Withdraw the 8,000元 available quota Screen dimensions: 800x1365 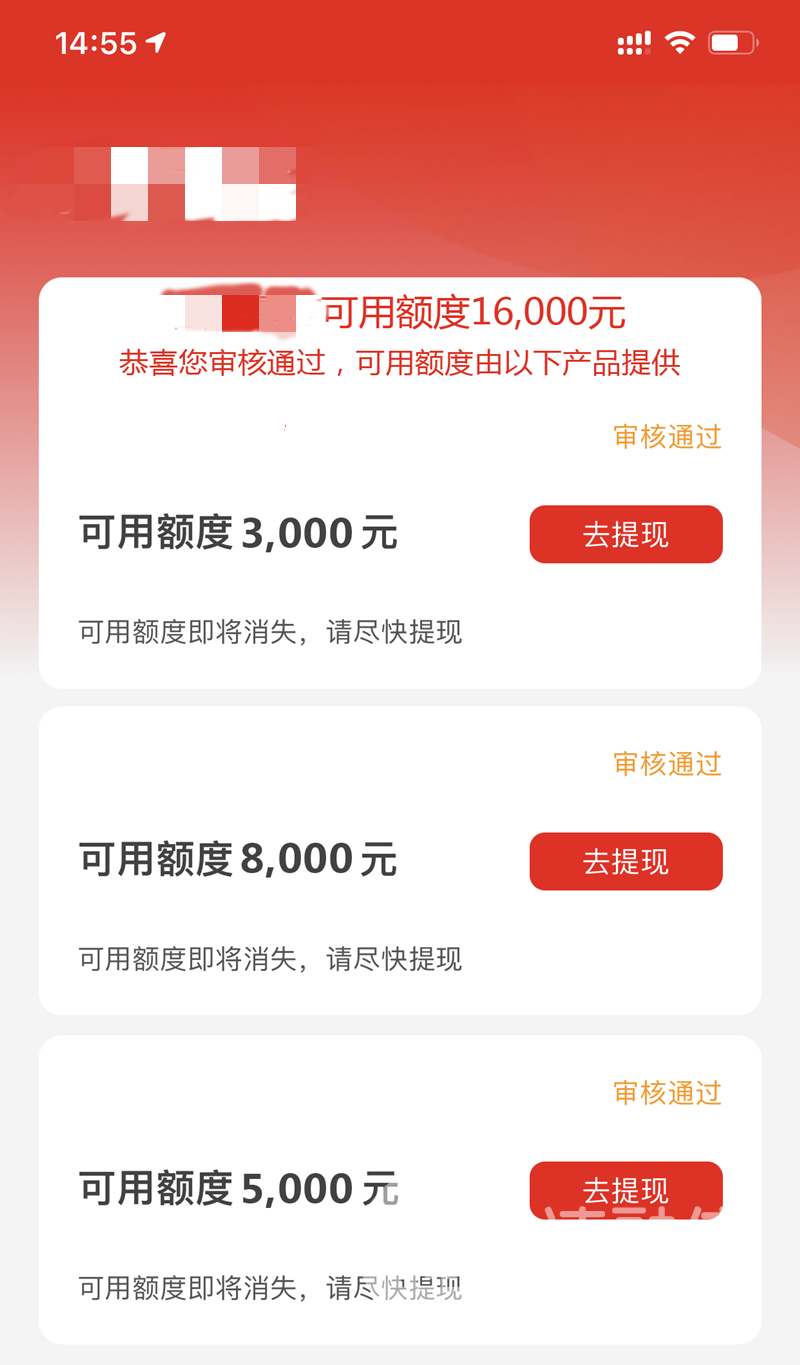[626, 861]
